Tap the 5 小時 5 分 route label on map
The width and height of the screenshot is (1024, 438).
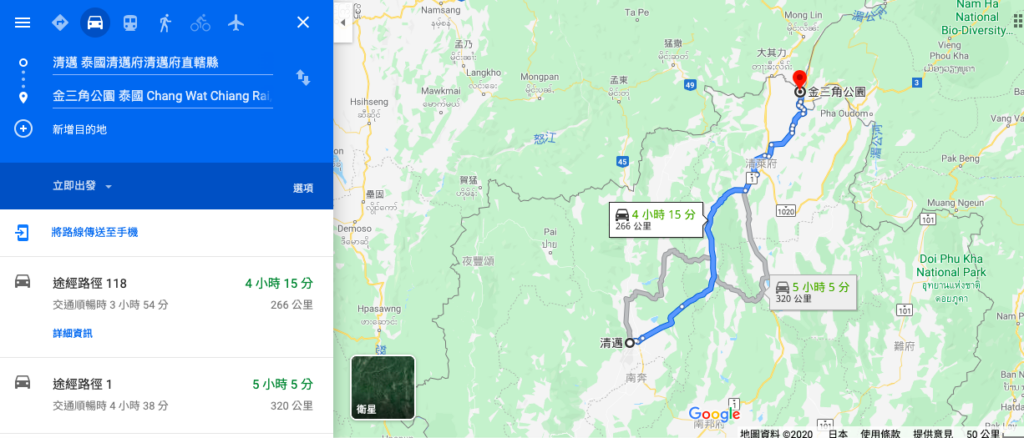pyautogui.click(x=813, y=291)
